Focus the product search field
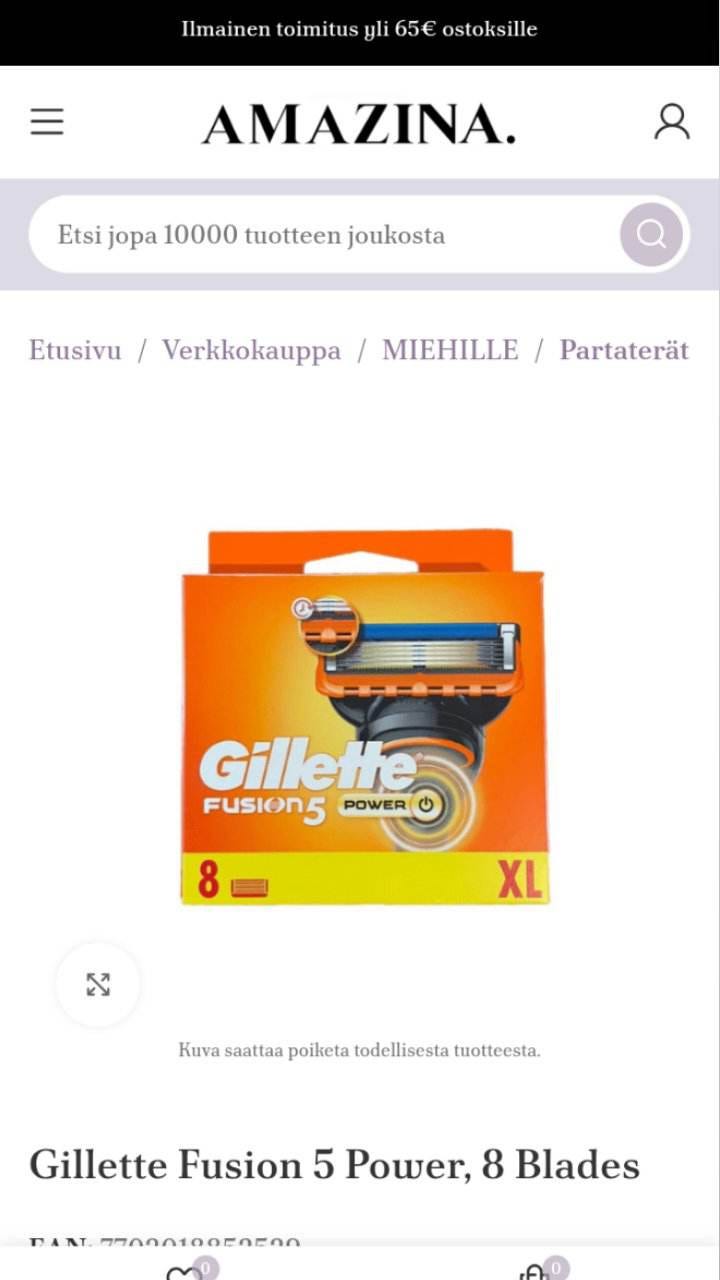This screenshot has width=720, height=1280. coord(320,235)
